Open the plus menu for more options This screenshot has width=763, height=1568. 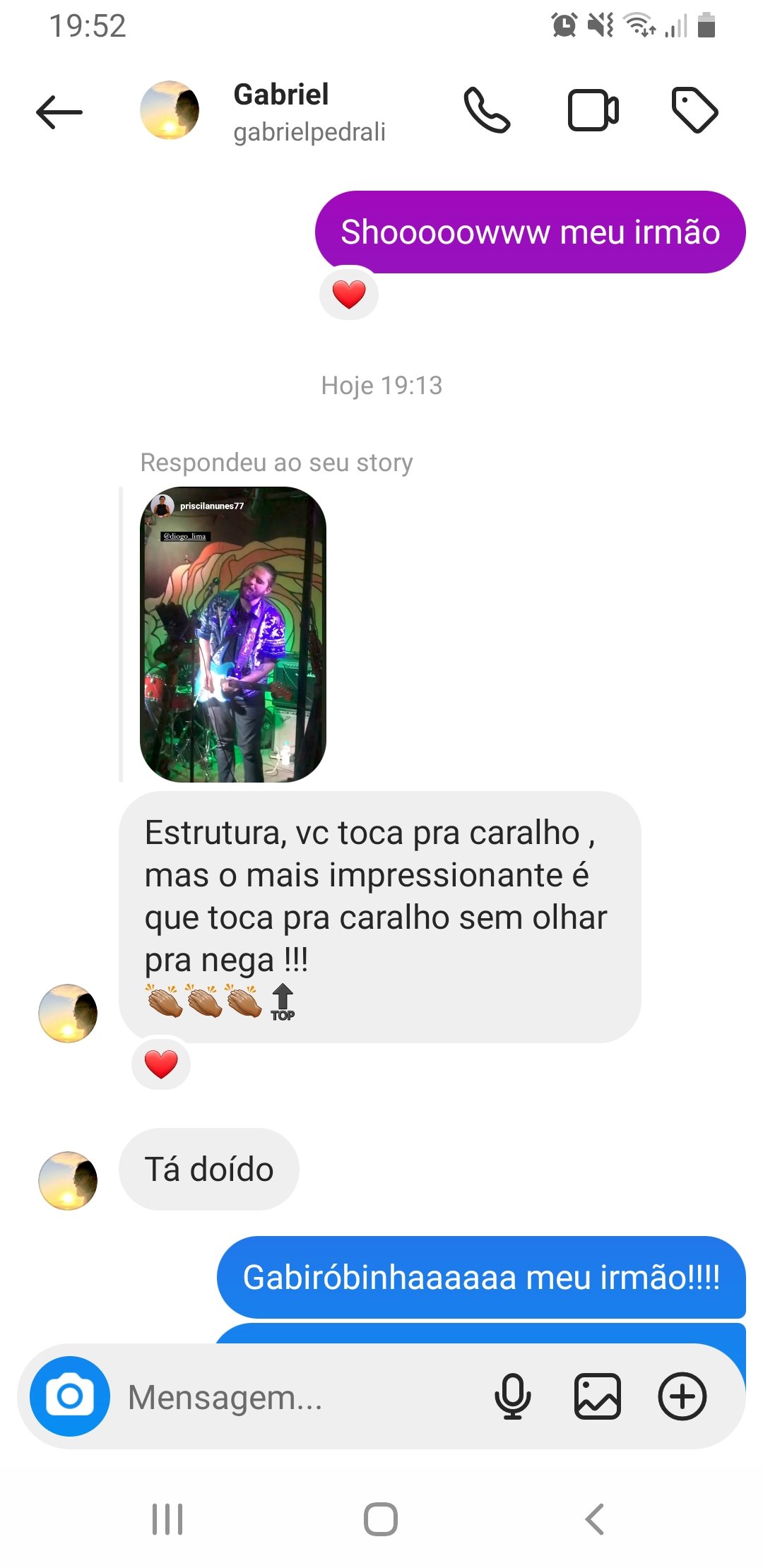pyautogui.click(x=682, y=1396)
